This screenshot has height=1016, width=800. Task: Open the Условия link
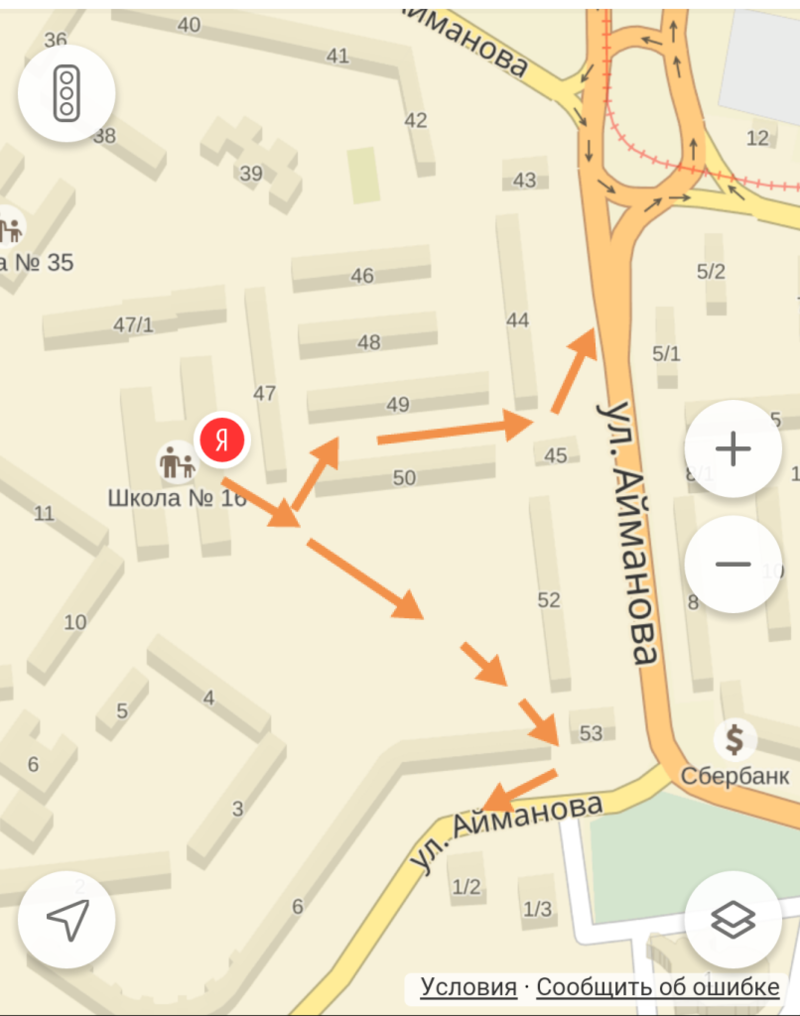(x=468, y=987)
